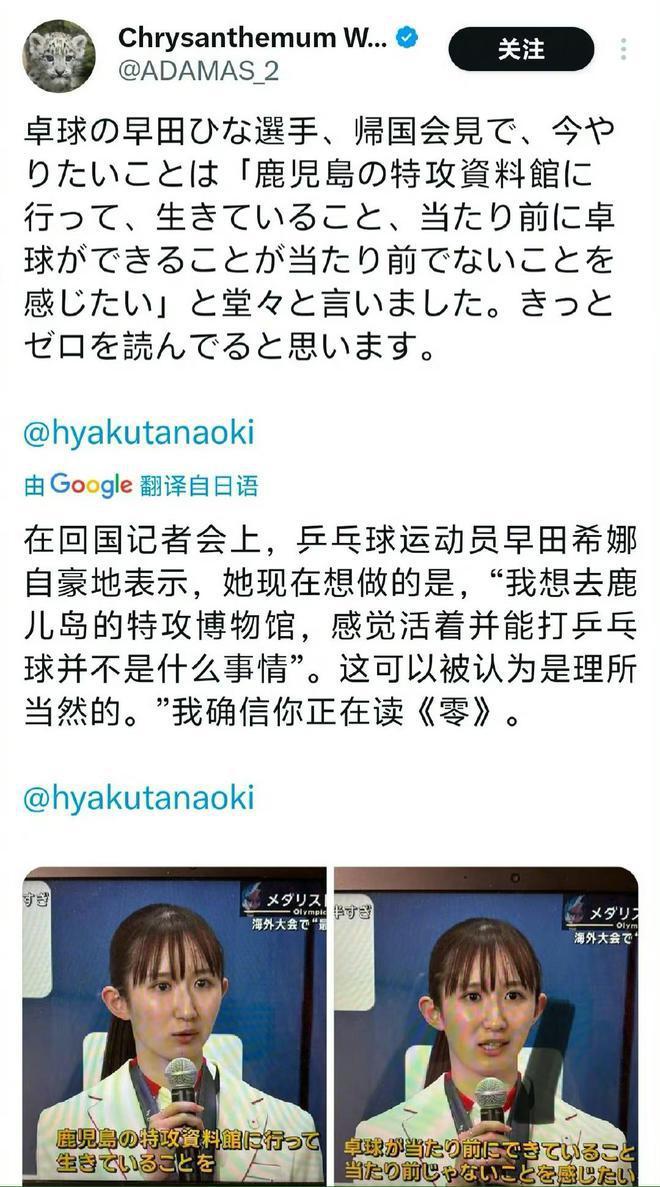Open the second attached photo of the tweet
The height and width of the screenshot is (1187, 660).
click(486, 1025)
